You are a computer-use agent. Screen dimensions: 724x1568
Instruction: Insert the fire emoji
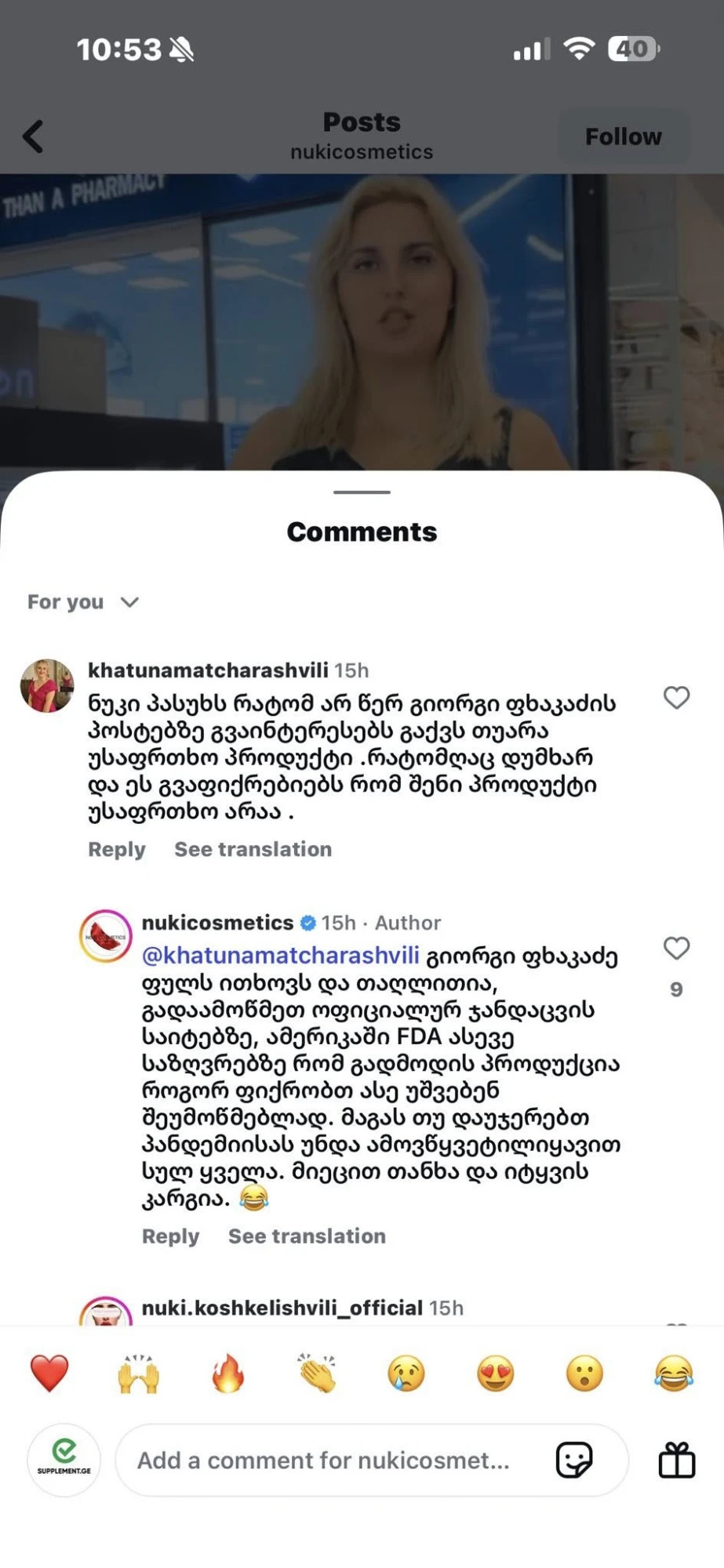point(227,1373)
